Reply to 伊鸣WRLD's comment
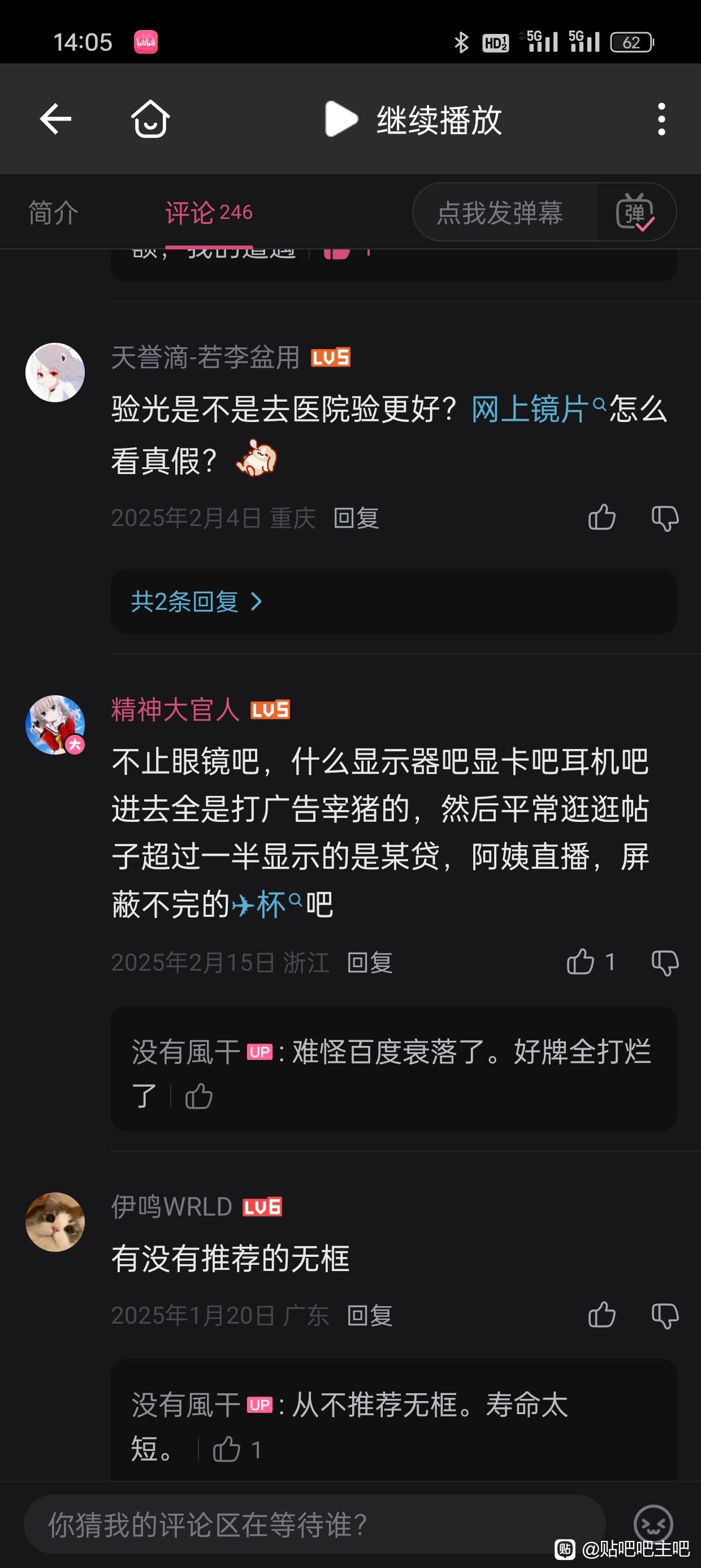 coord(369,1315)
